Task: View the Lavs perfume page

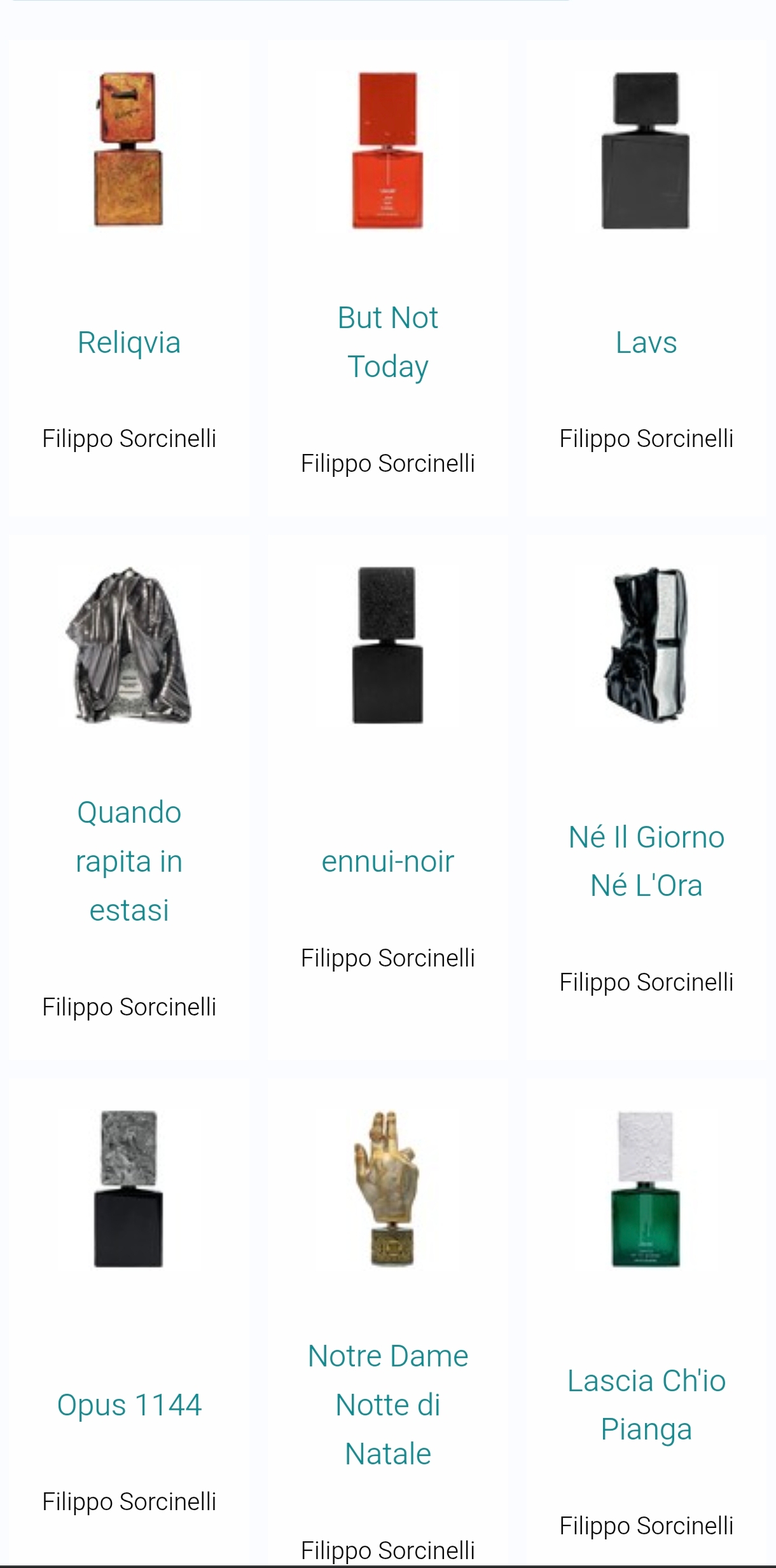Action: click(646, 343)
